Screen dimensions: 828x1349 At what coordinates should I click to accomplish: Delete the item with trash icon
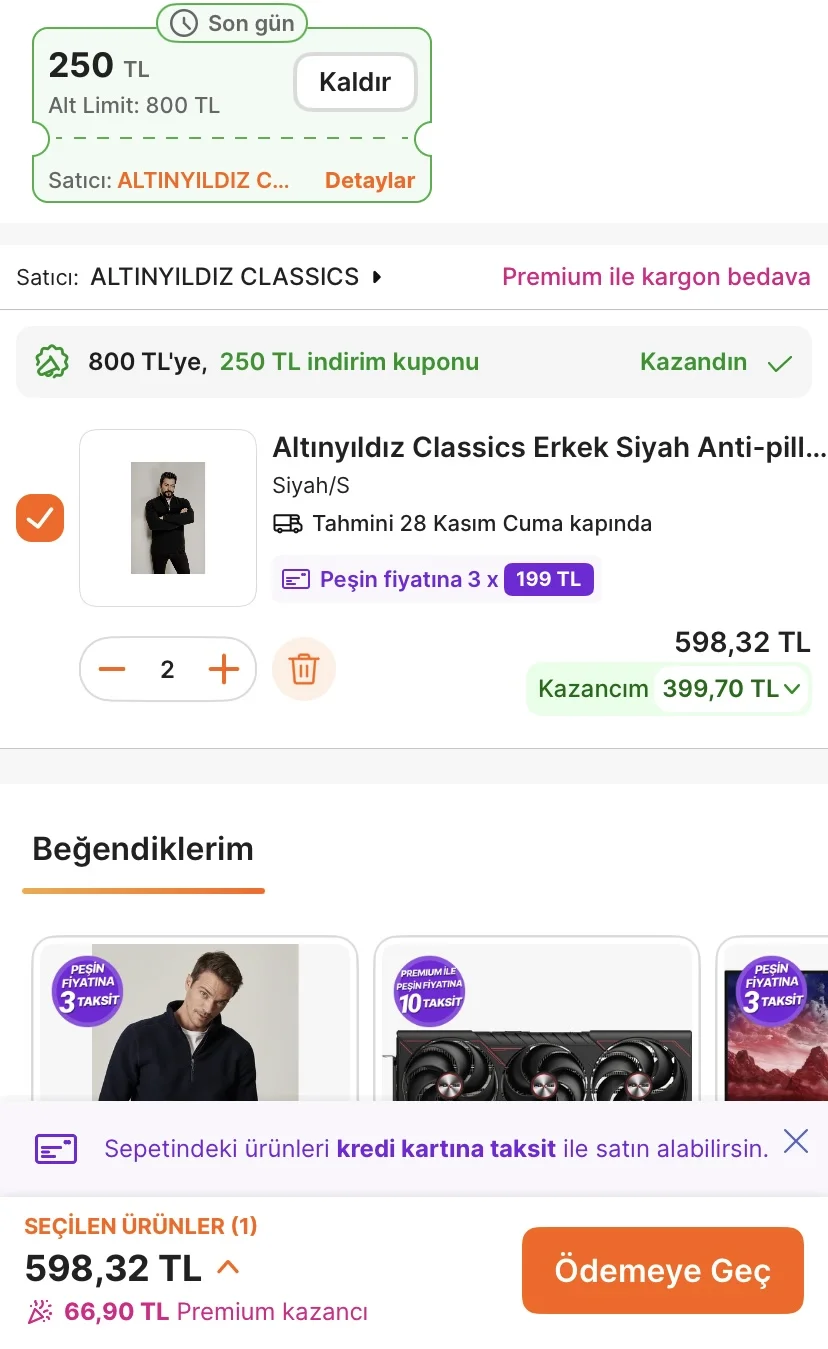pyautogui.click(x=304, y=669)
